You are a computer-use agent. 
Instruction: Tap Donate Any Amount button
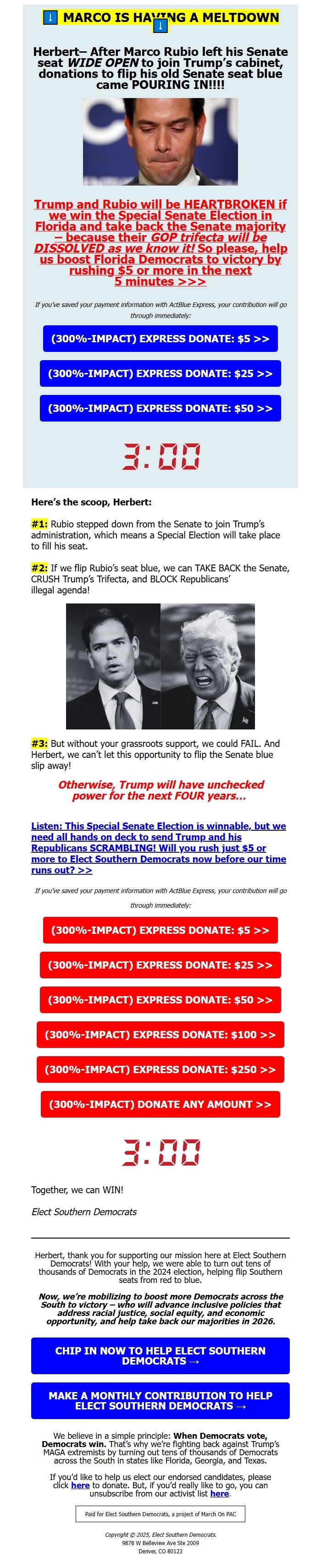160,1104
